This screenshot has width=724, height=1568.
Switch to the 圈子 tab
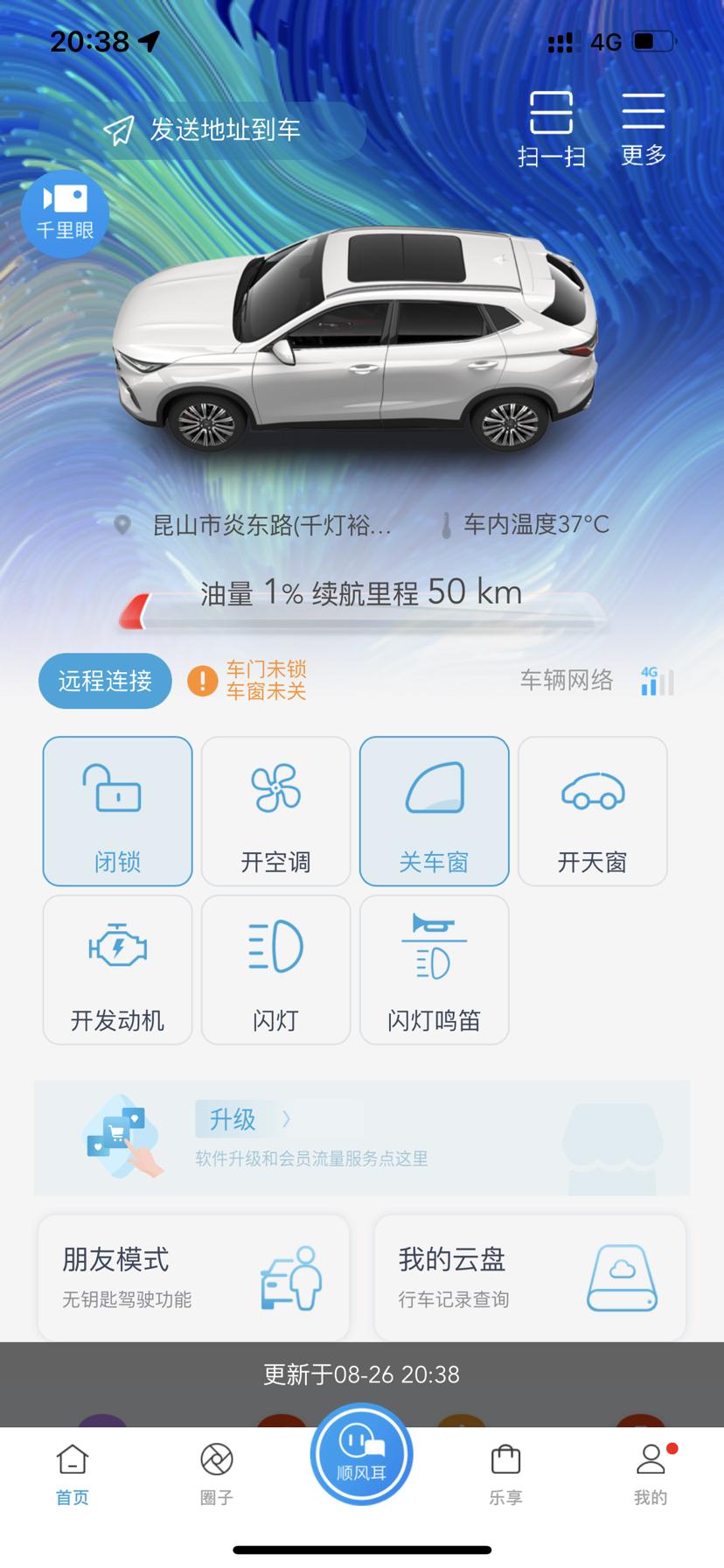(x=217, y=1473)
